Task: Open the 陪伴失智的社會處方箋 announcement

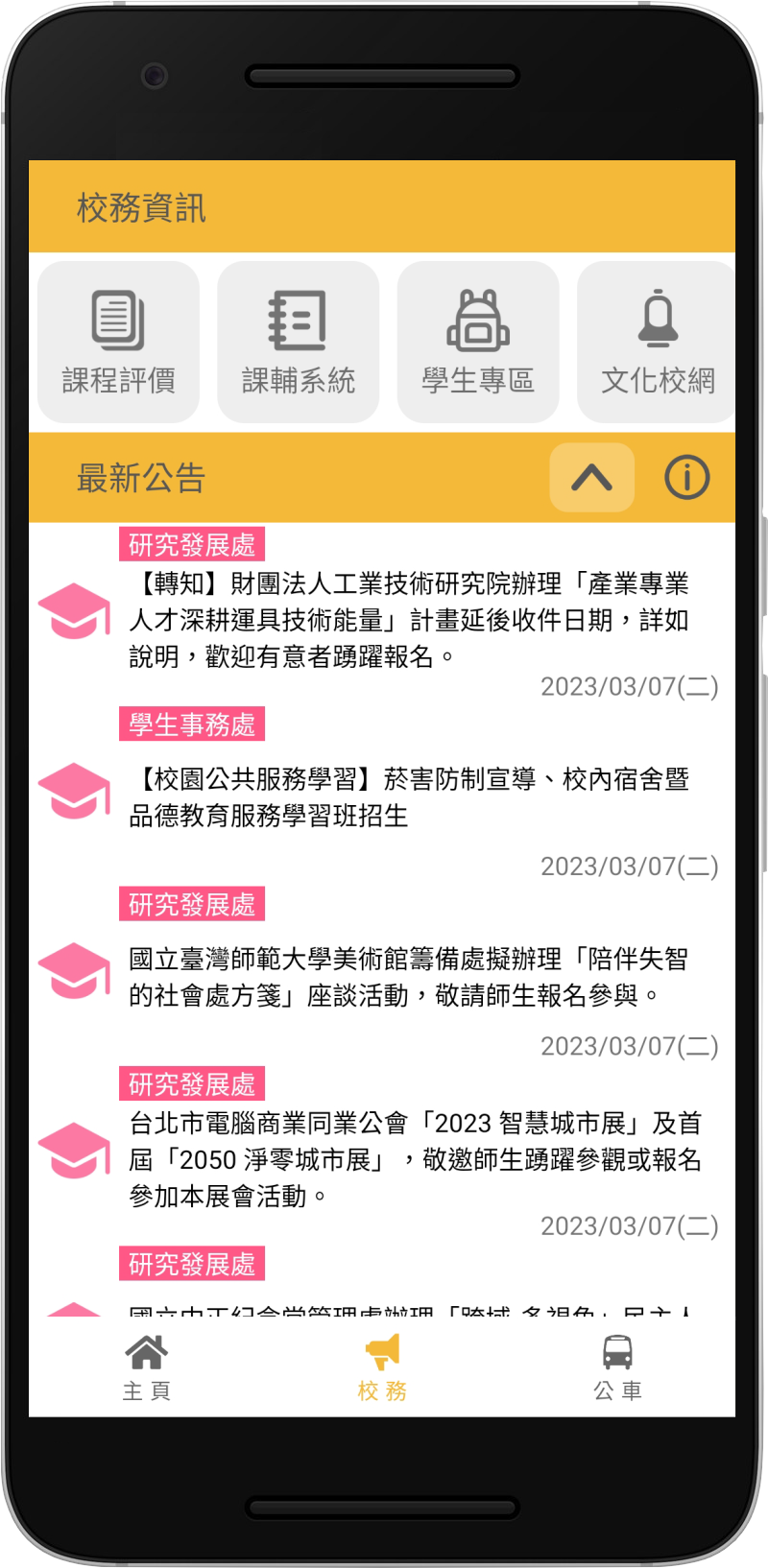Action: click(382, 972)
